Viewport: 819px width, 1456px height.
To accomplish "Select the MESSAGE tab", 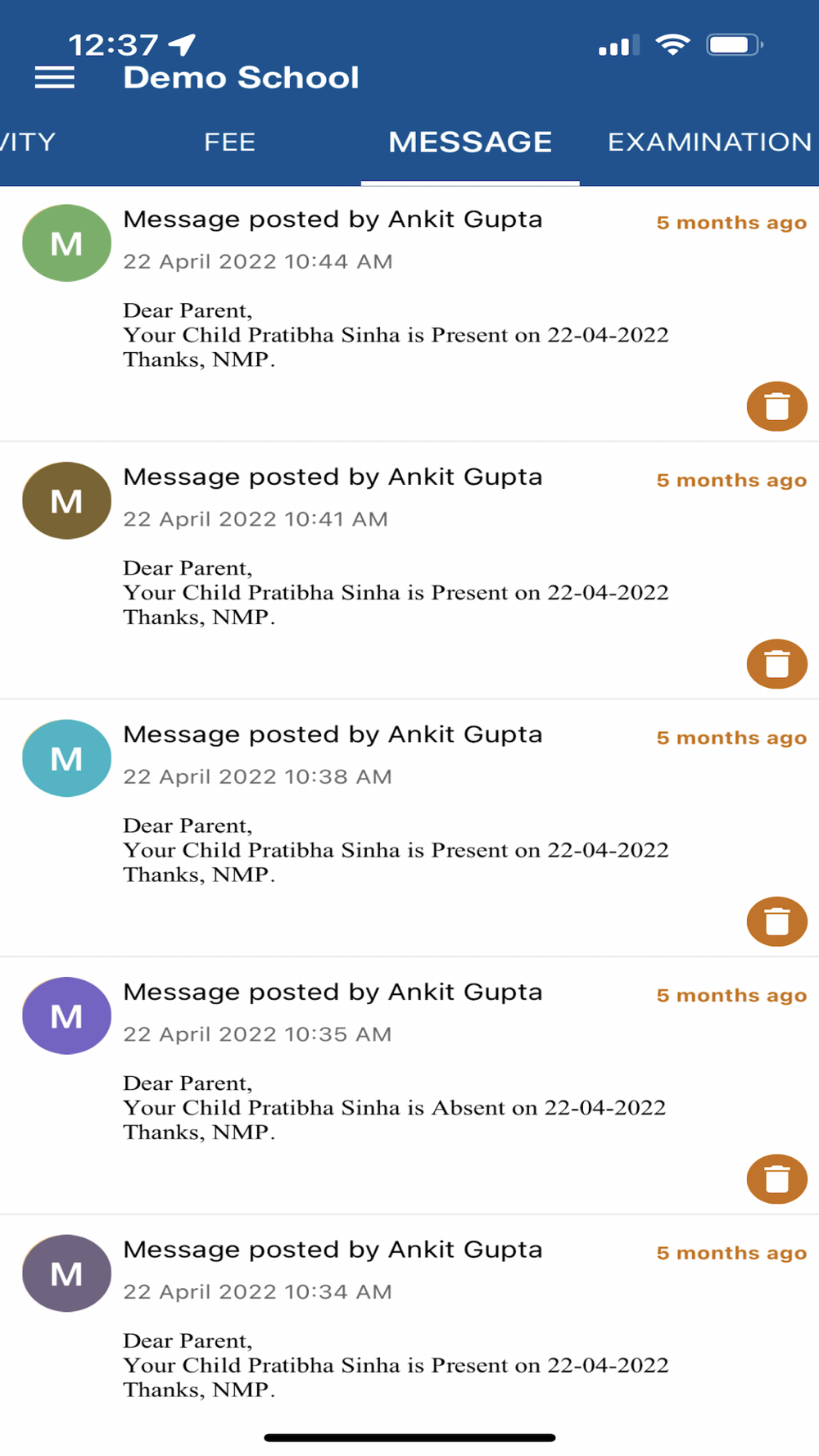I will click(470, 142).
